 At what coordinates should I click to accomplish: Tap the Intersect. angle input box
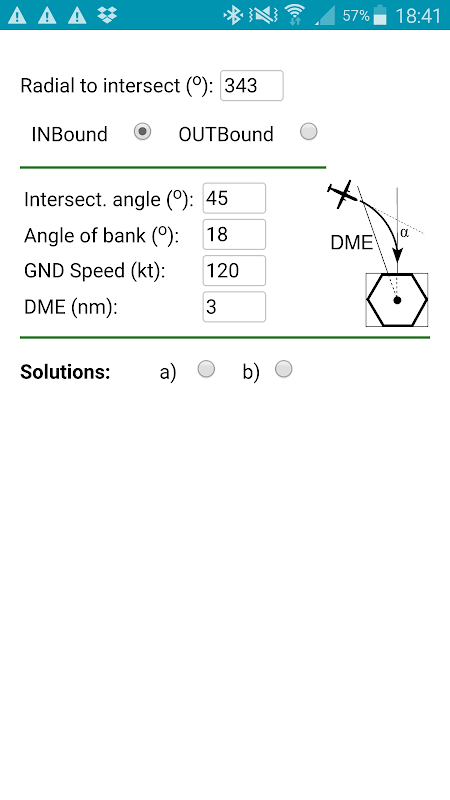click(x=234, y=198)
